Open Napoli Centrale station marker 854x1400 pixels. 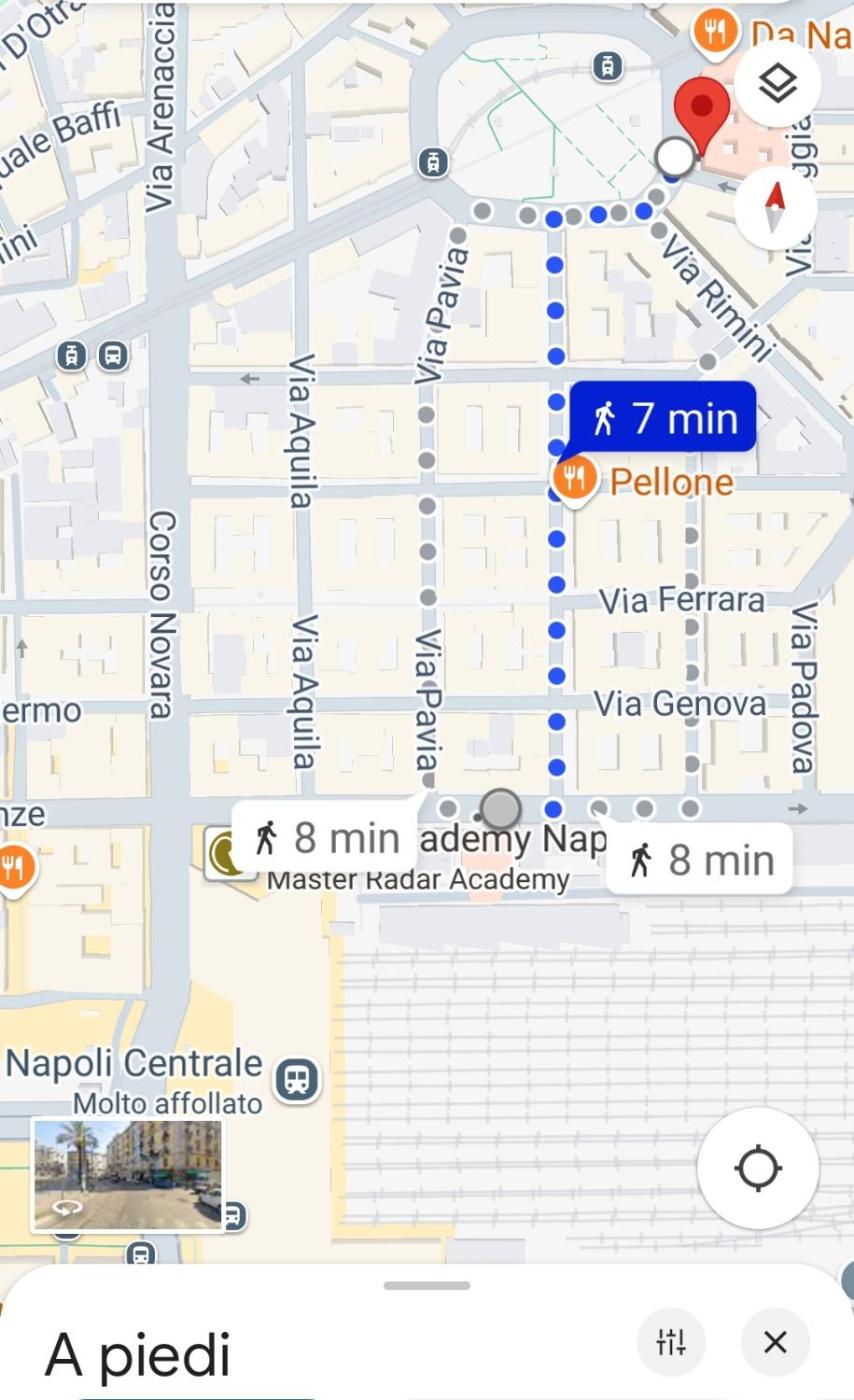[x=297, y=1080]
